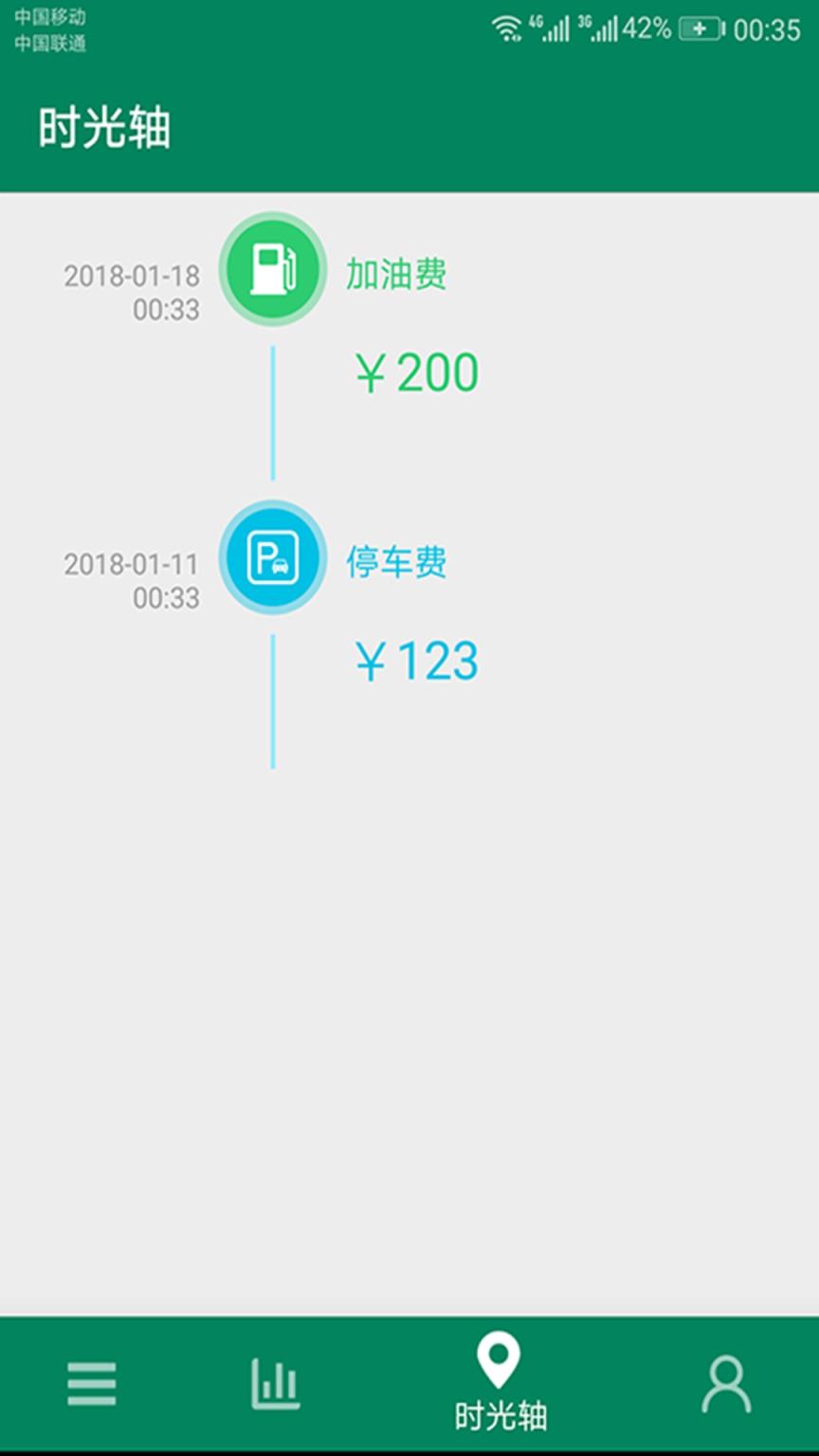Open the 停车费 expense entry
The height and width of the screenshot is (1456, 819).
pyautogui.click(x=397, y=562)
